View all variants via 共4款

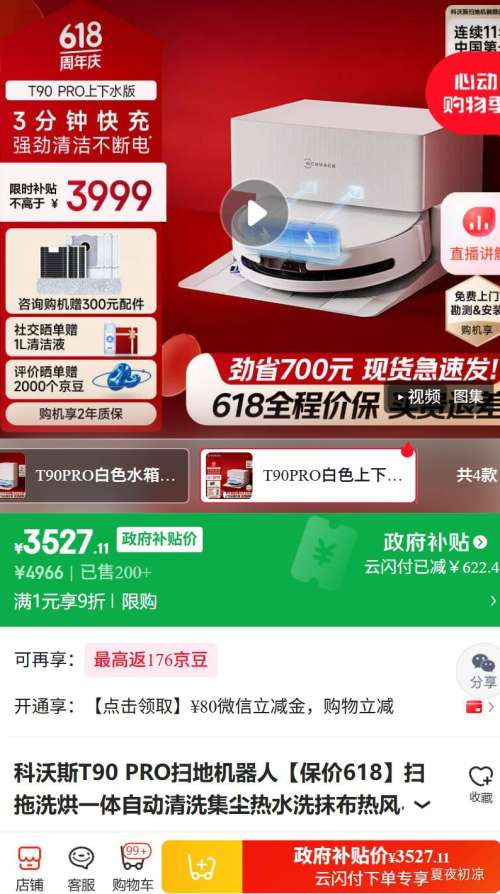pos(477,475)
